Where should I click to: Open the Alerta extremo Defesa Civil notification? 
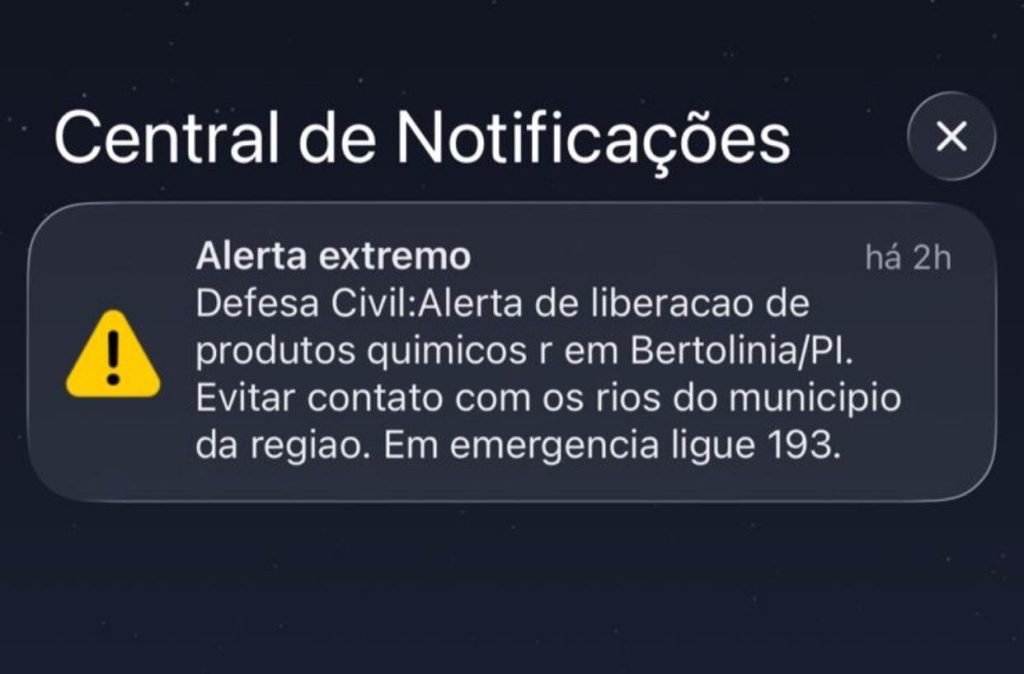click(512, 352)
